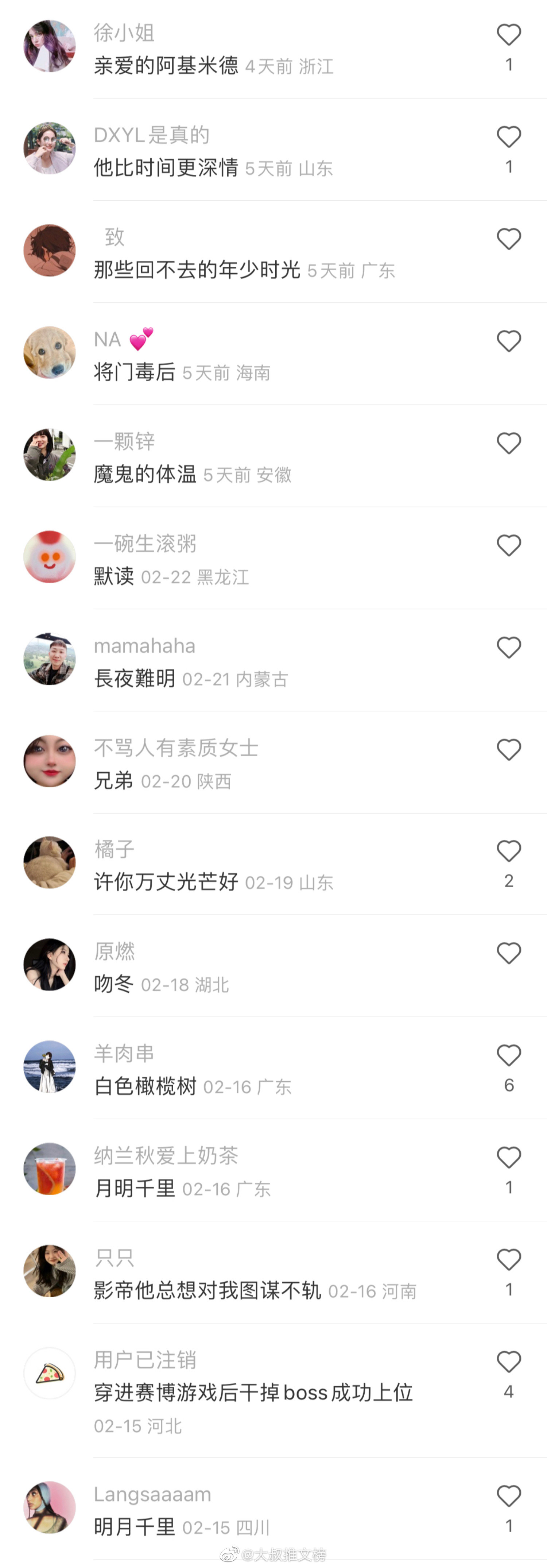Like the comment 穿进赛博游戏后干掉boss成功上位
Viewport: 547px width, 1568px height.
[x=509, y=1362]
